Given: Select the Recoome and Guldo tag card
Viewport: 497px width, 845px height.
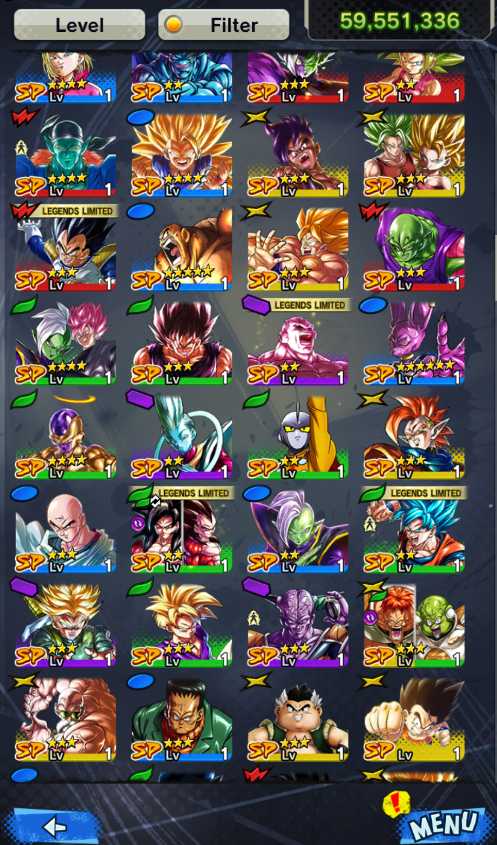Looking at the screenshot, I should [414, 627].
